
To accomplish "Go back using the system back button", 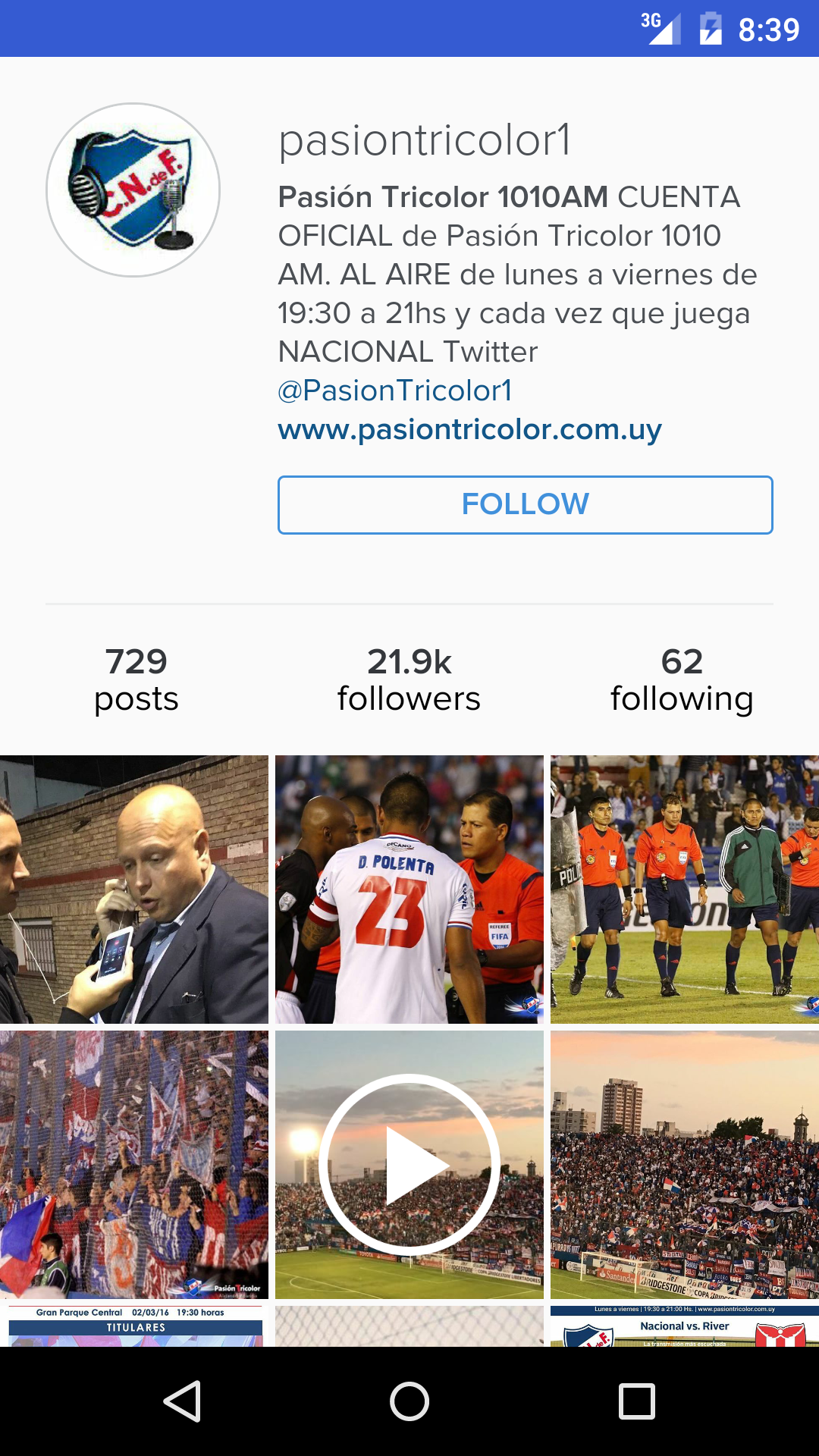I will tap(182, 1401).
